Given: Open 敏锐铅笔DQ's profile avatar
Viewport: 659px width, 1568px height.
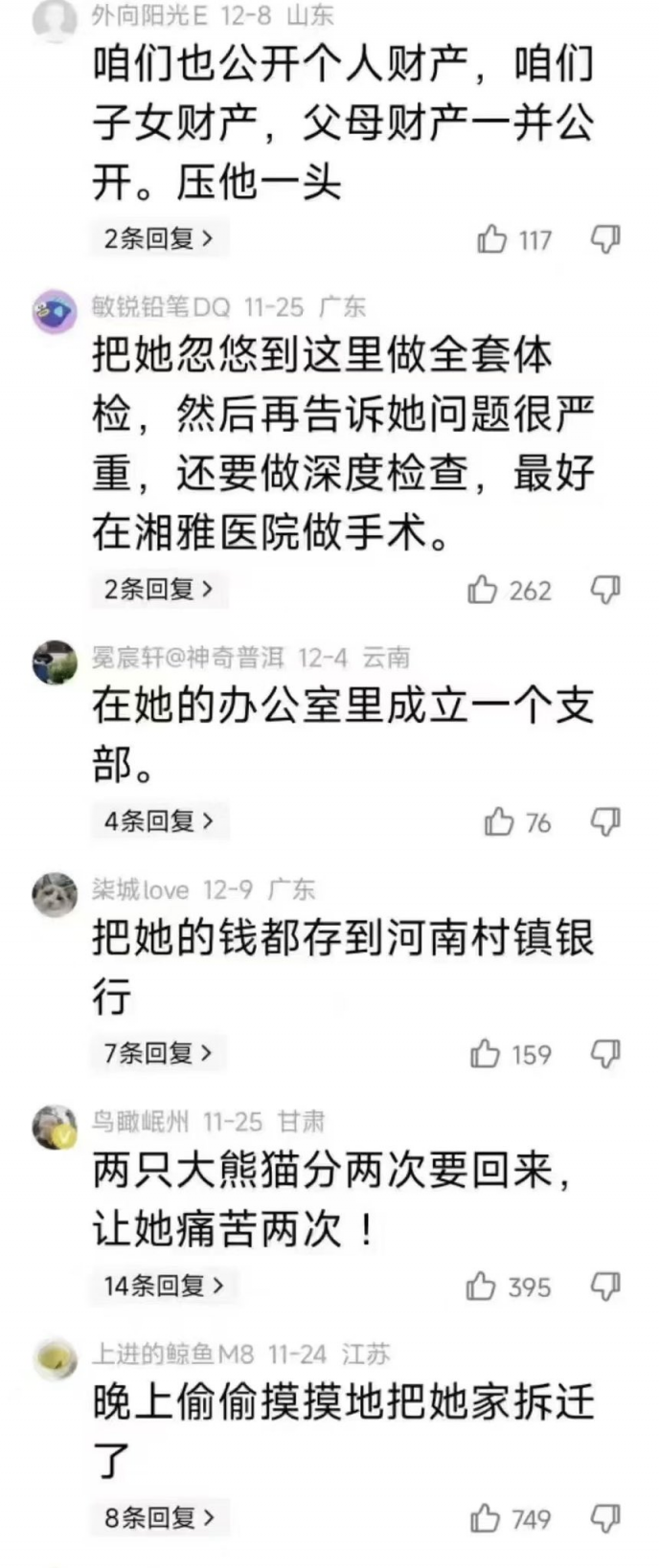Looking at the screenshot, I should click(55, 312).
